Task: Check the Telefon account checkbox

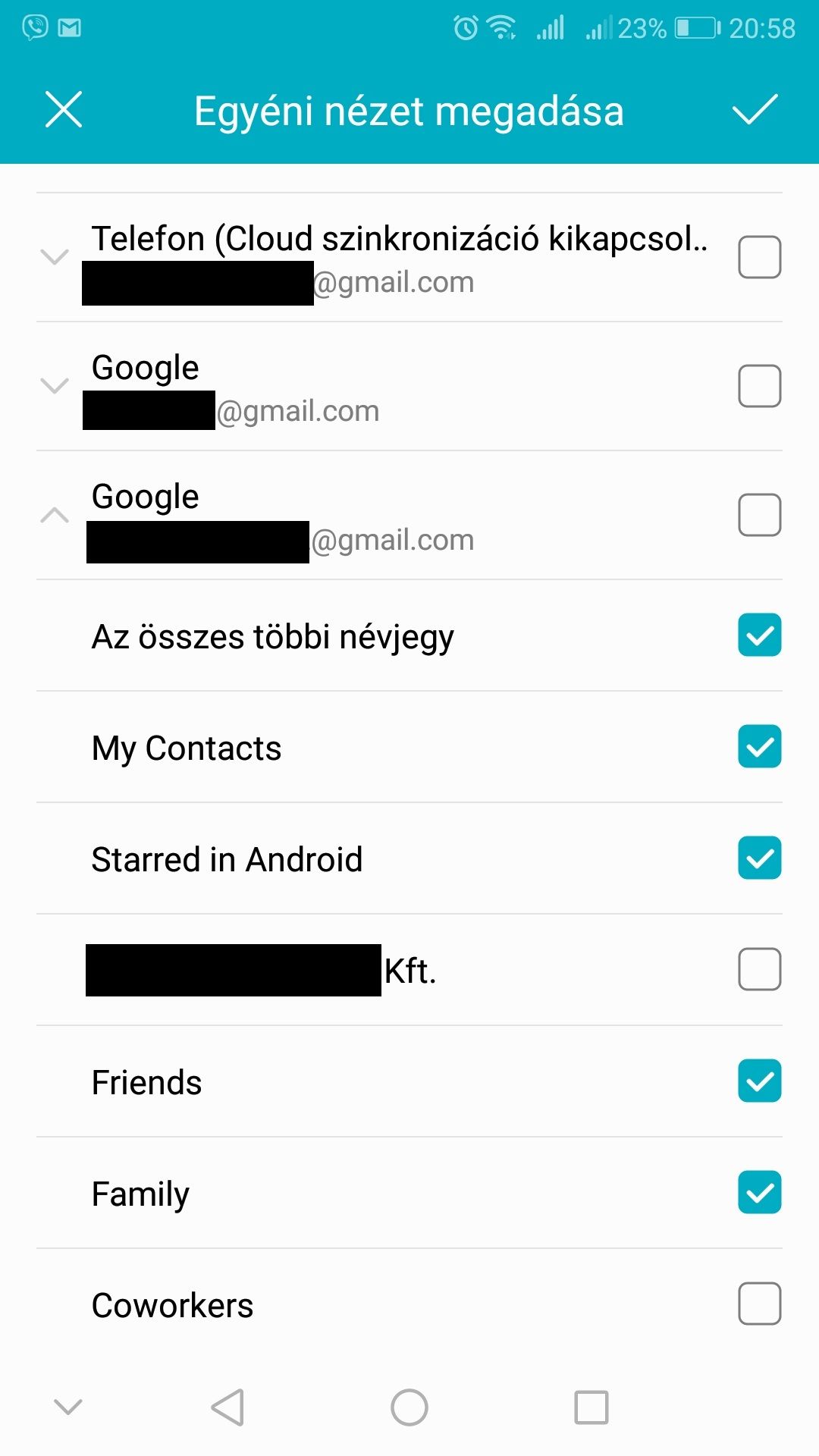Action: 760,257
